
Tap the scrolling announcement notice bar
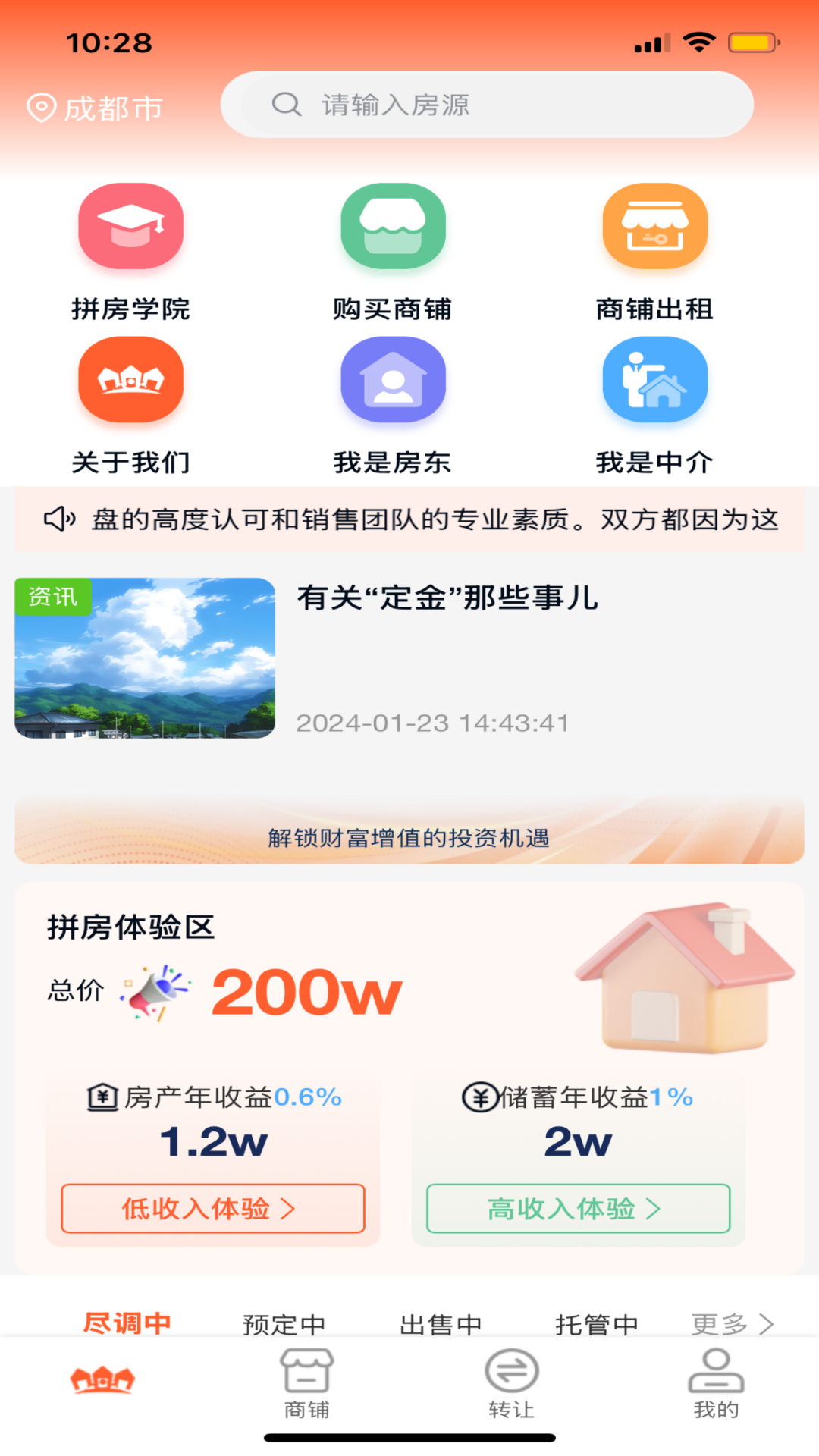[409, 519]
